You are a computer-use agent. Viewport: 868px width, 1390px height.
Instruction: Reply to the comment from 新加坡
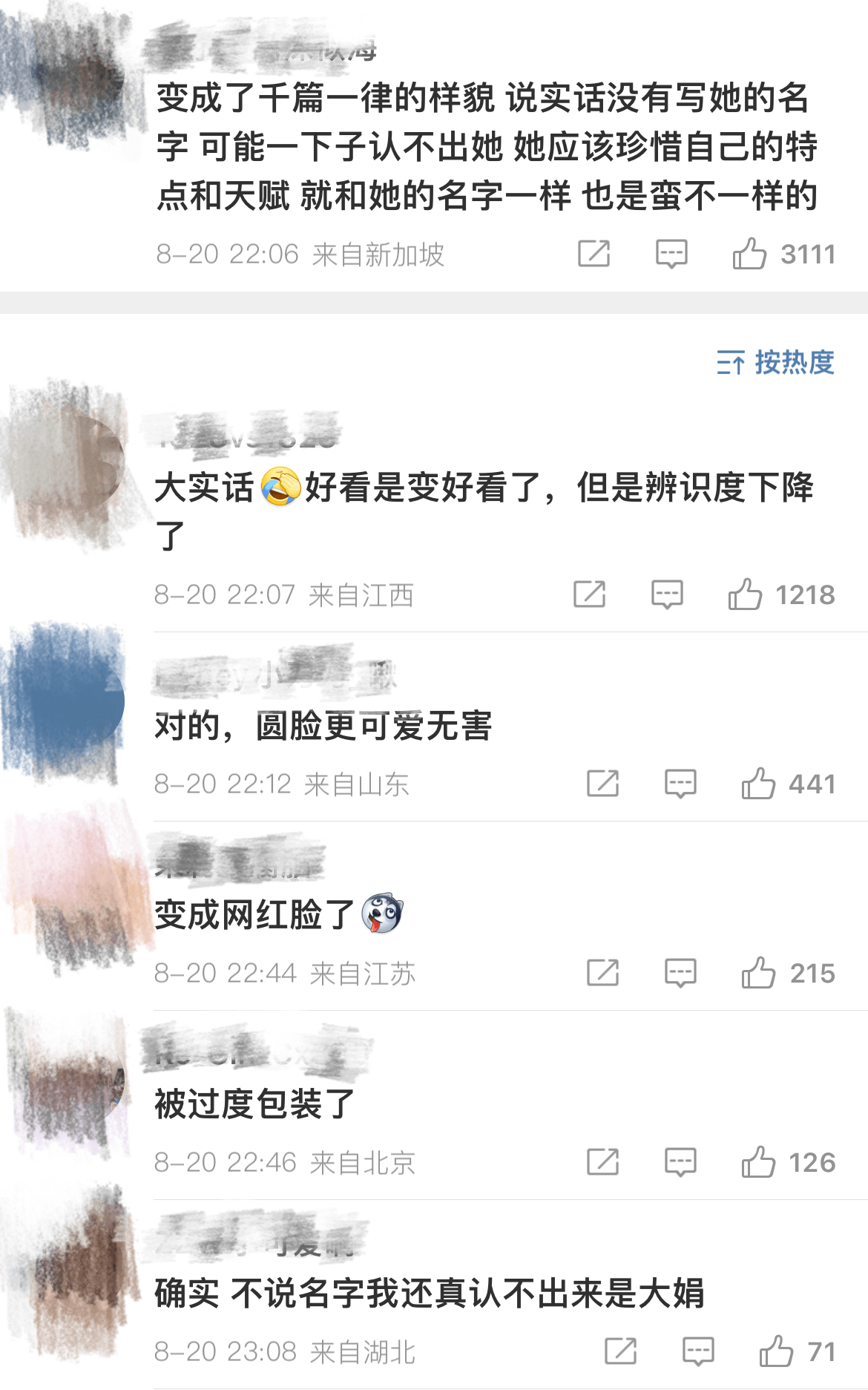(671, 254)
